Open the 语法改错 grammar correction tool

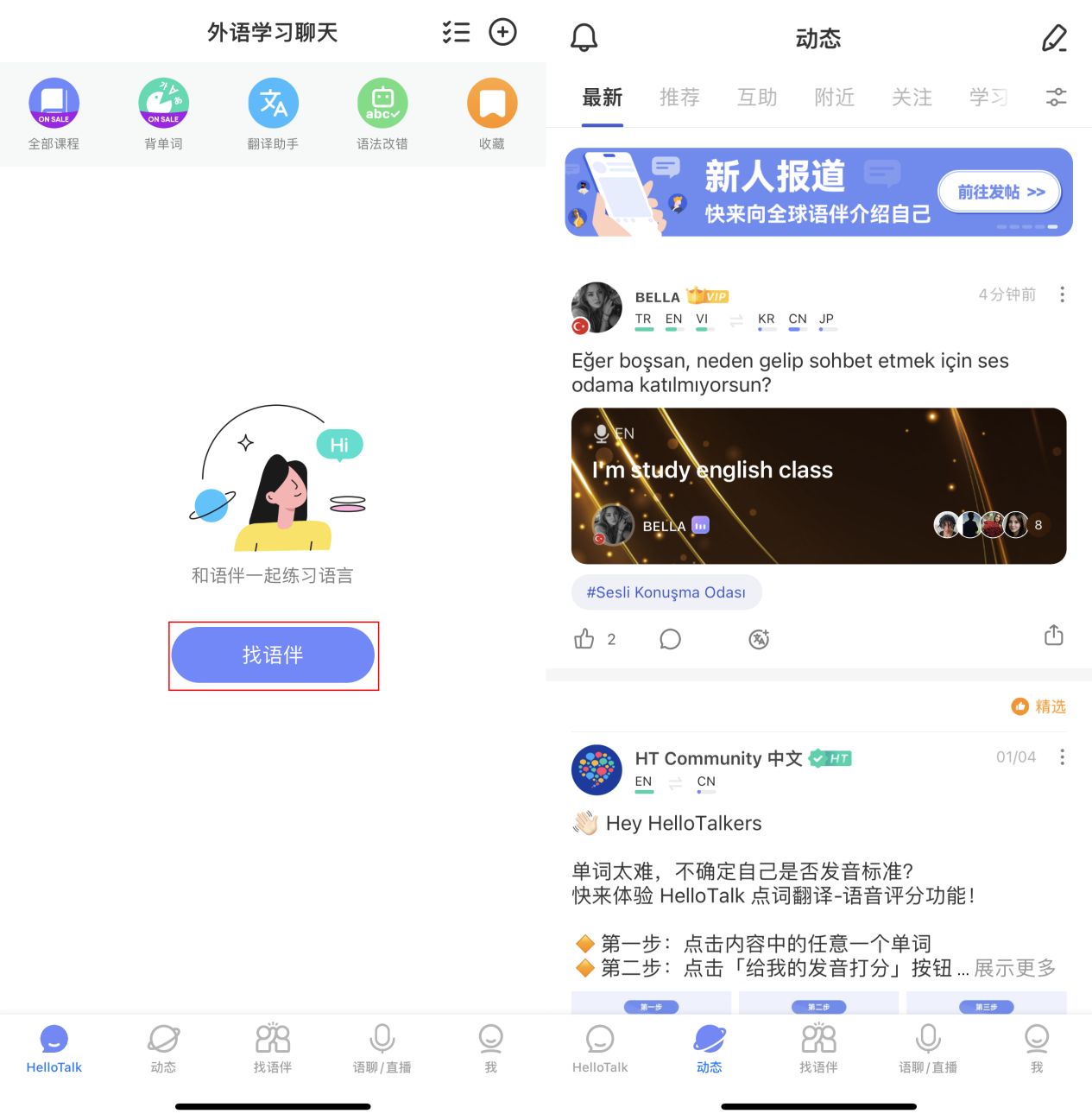point(382,104)
